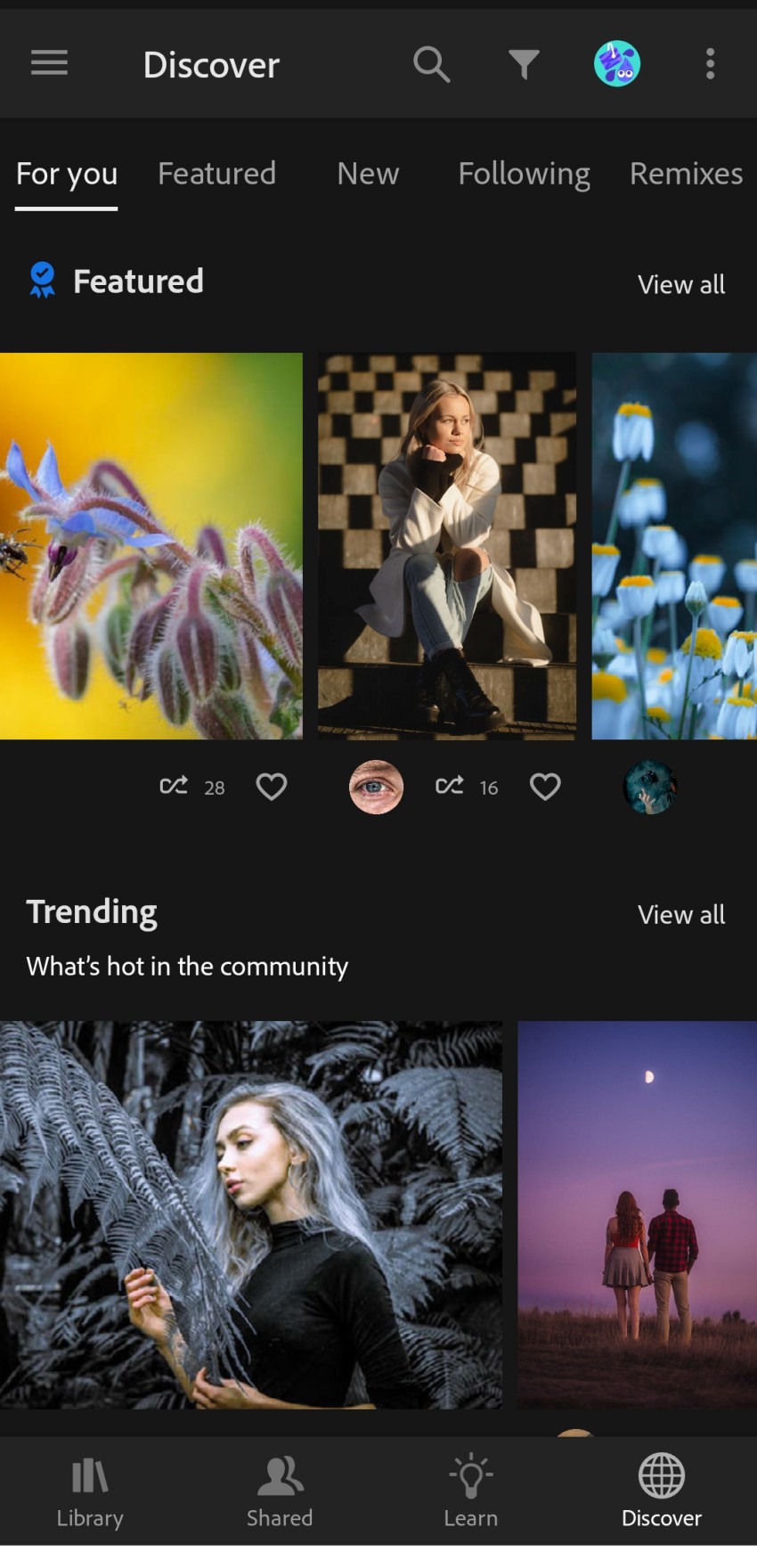This screenshot has height=1568, width=757.
Task: Open the New feed
Action: tap(367, 174)
